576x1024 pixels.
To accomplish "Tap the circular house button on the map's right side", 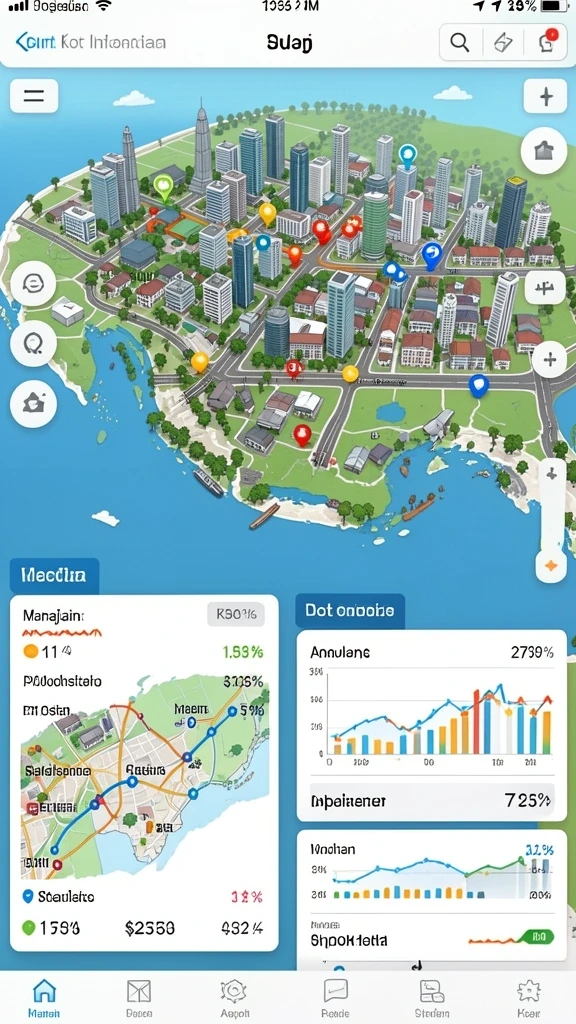I will pyautogui.click(x=543, y=151).
